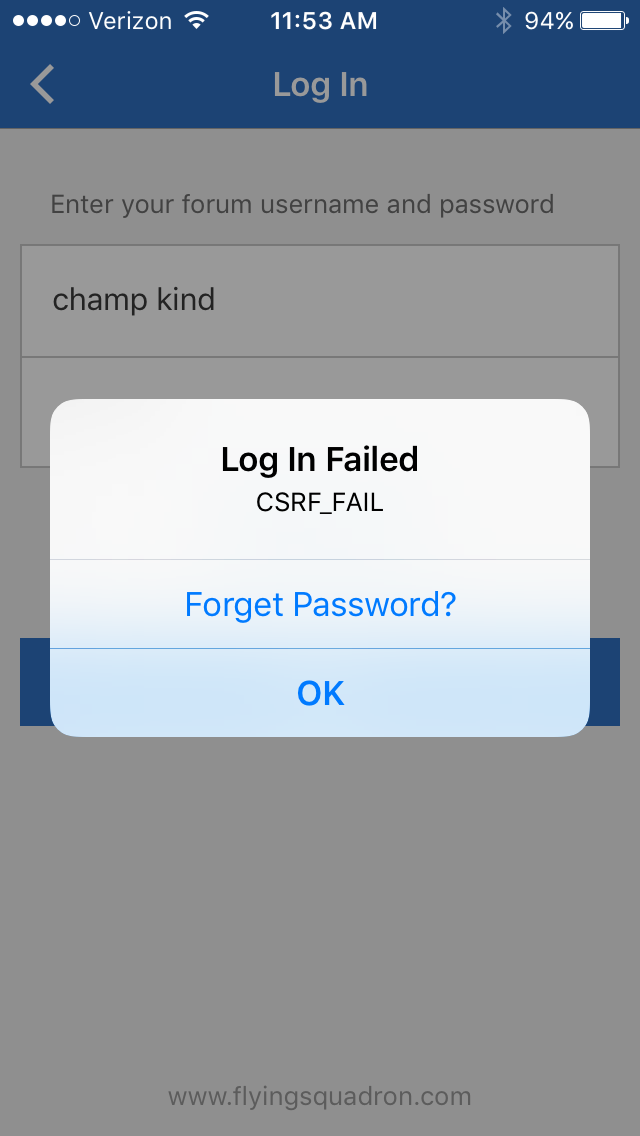Tap Forget Password? in the alert
The image size is (640, 1136).
tap(320, 604)
